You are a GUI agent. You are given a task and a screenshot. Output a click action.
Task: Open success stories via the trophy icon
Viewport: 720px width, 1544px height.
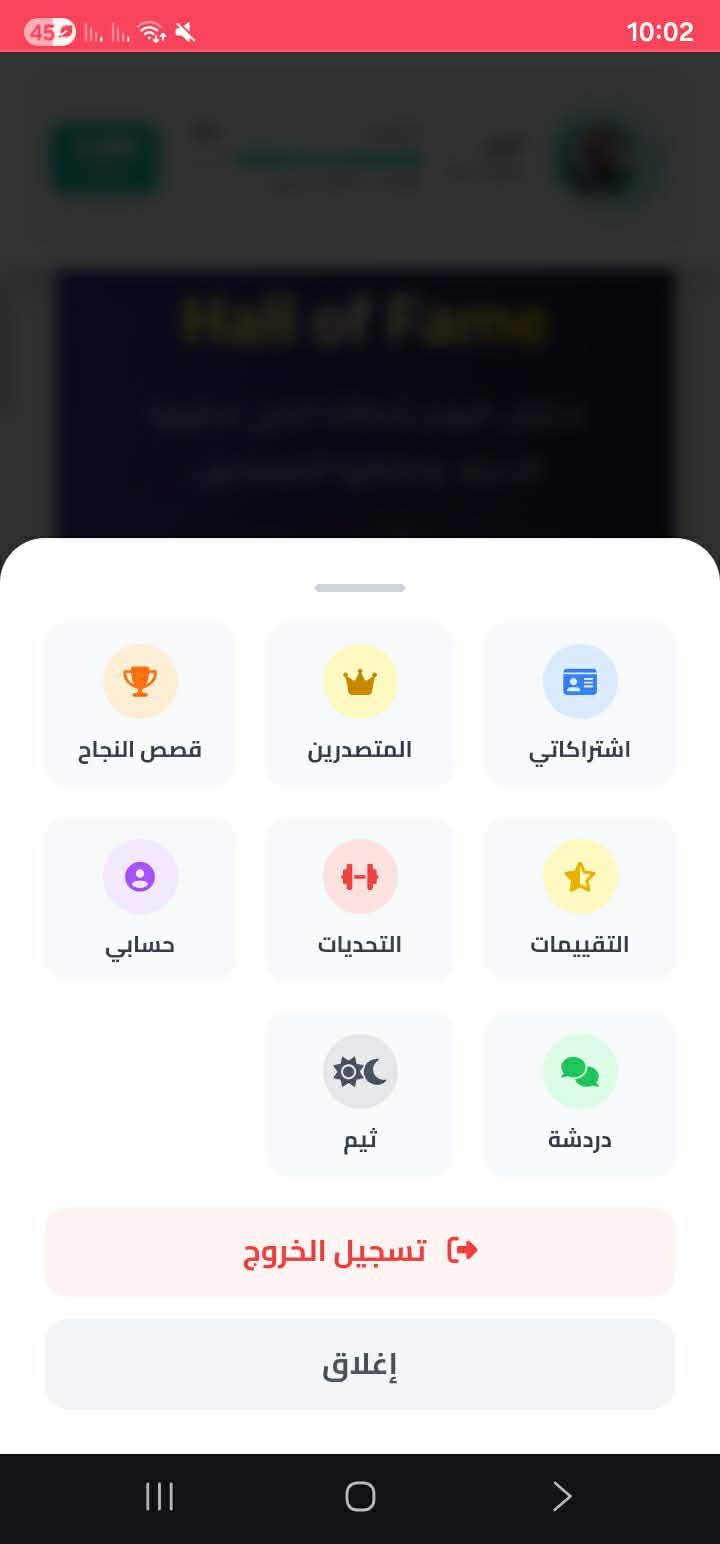tap(140, 681)
